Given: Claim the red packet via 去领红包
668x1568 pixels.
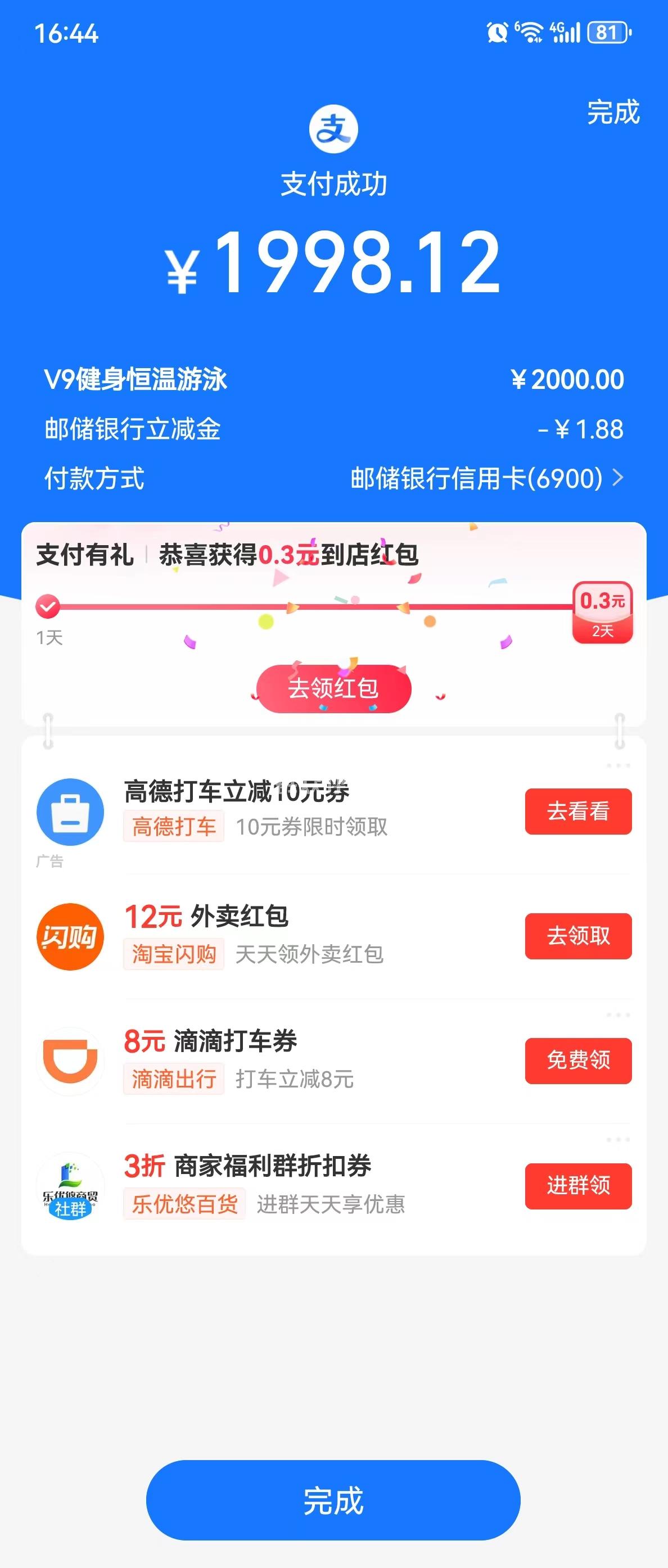Looking at the screenshot, I should [333, 688].
